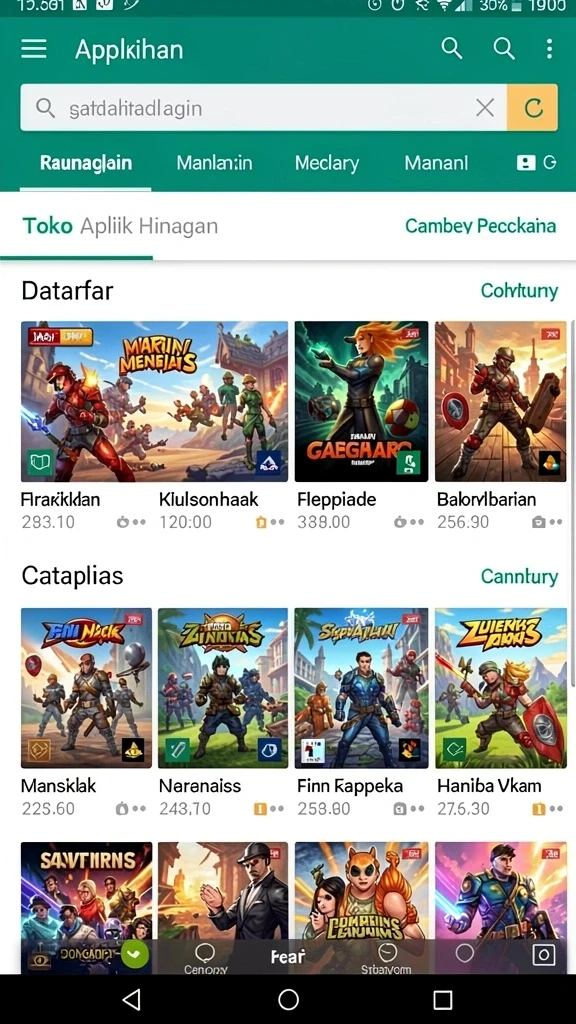
Task: Go back with the system back button
Action: 132,999
